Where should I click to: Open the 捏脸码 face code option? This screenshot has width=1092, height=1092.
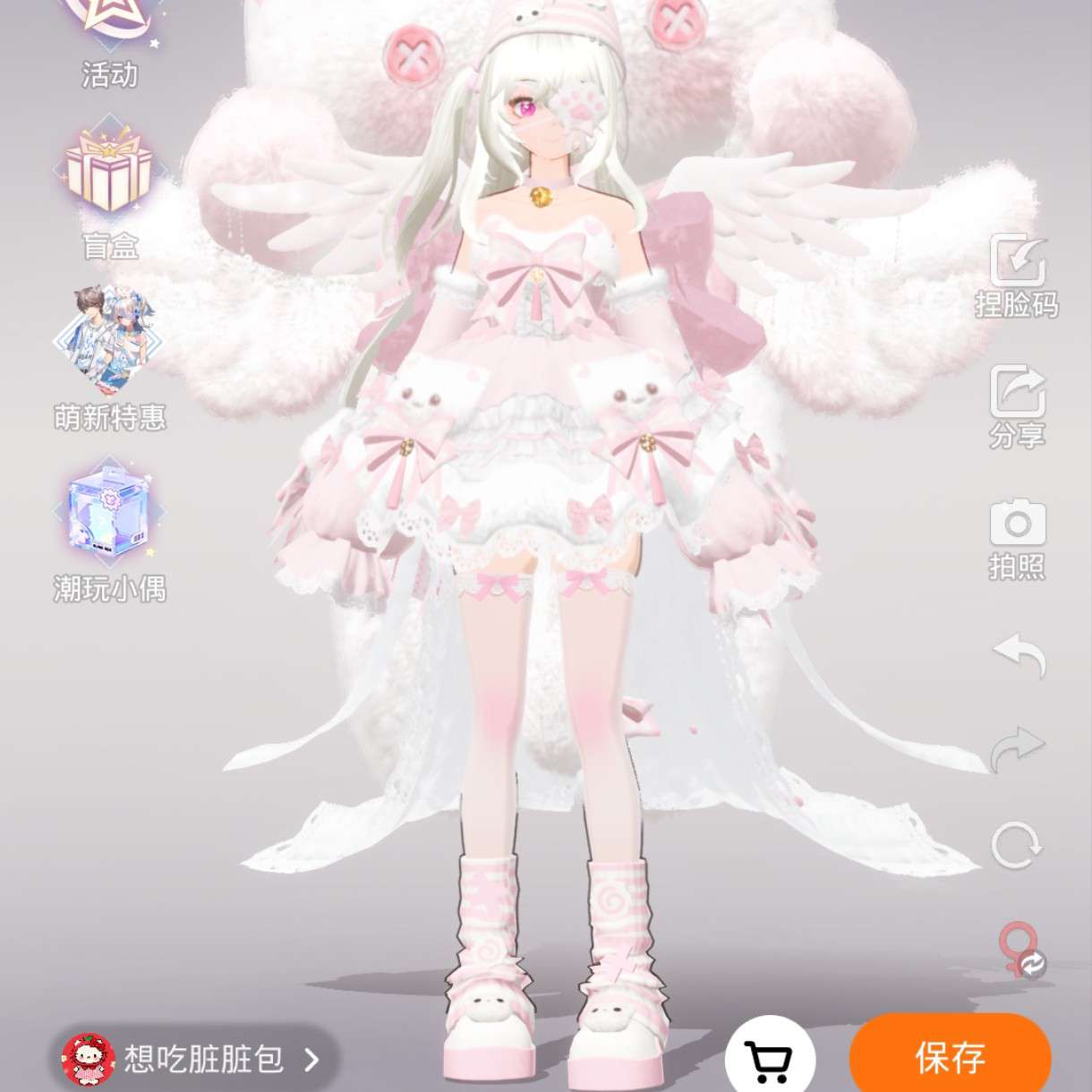1017,276
